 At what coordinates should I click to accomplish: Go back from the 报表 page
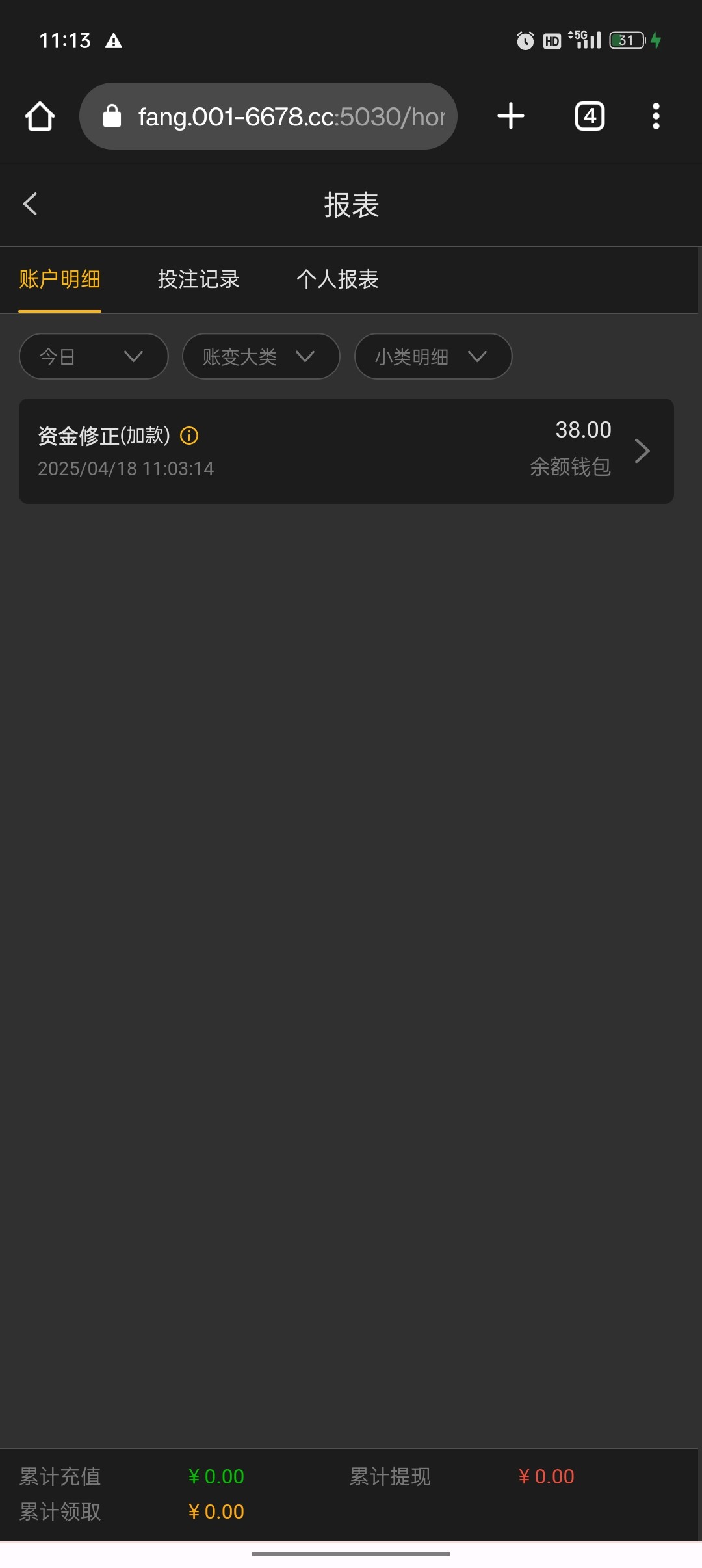(x=30, y=204)
